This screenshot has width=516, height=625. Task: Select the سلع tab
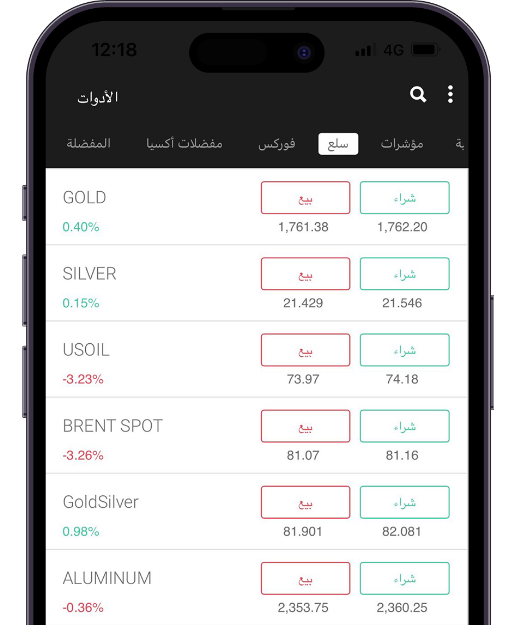coord(338,144)
